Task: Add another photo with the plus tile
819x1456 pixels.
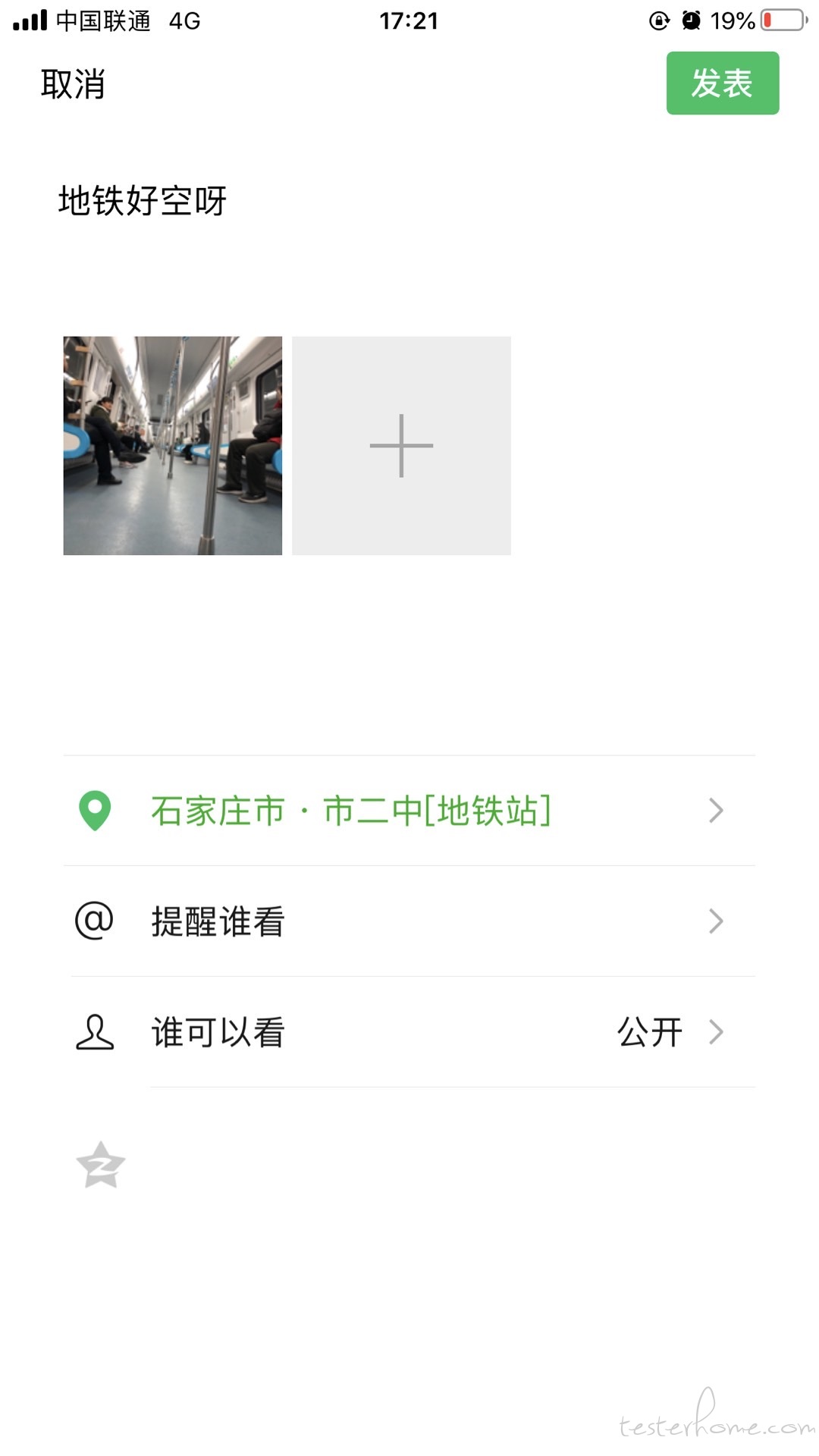Action: (x=401, y=446)
